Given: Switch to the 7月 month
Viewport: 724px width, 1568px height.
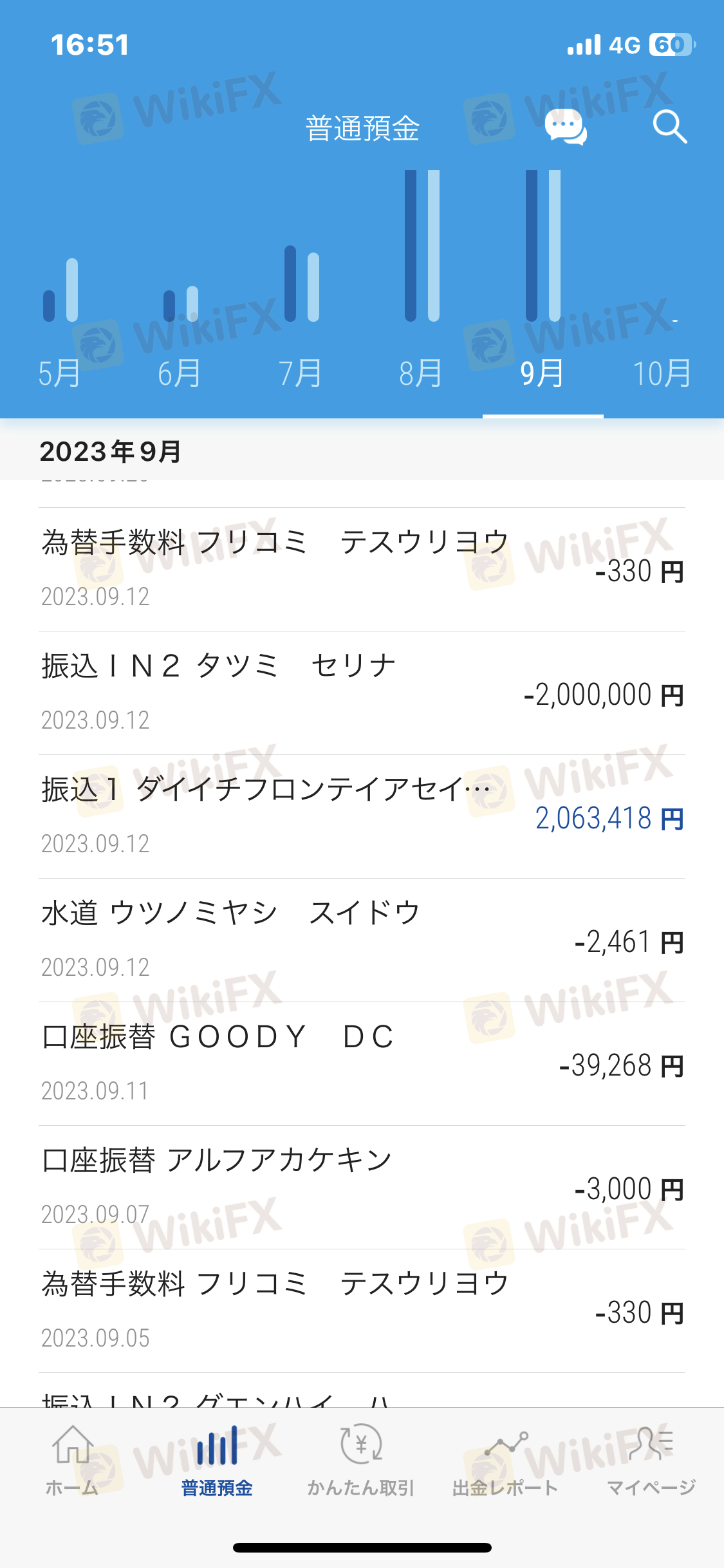Looking at the screenshot, I should click(300, 373).
